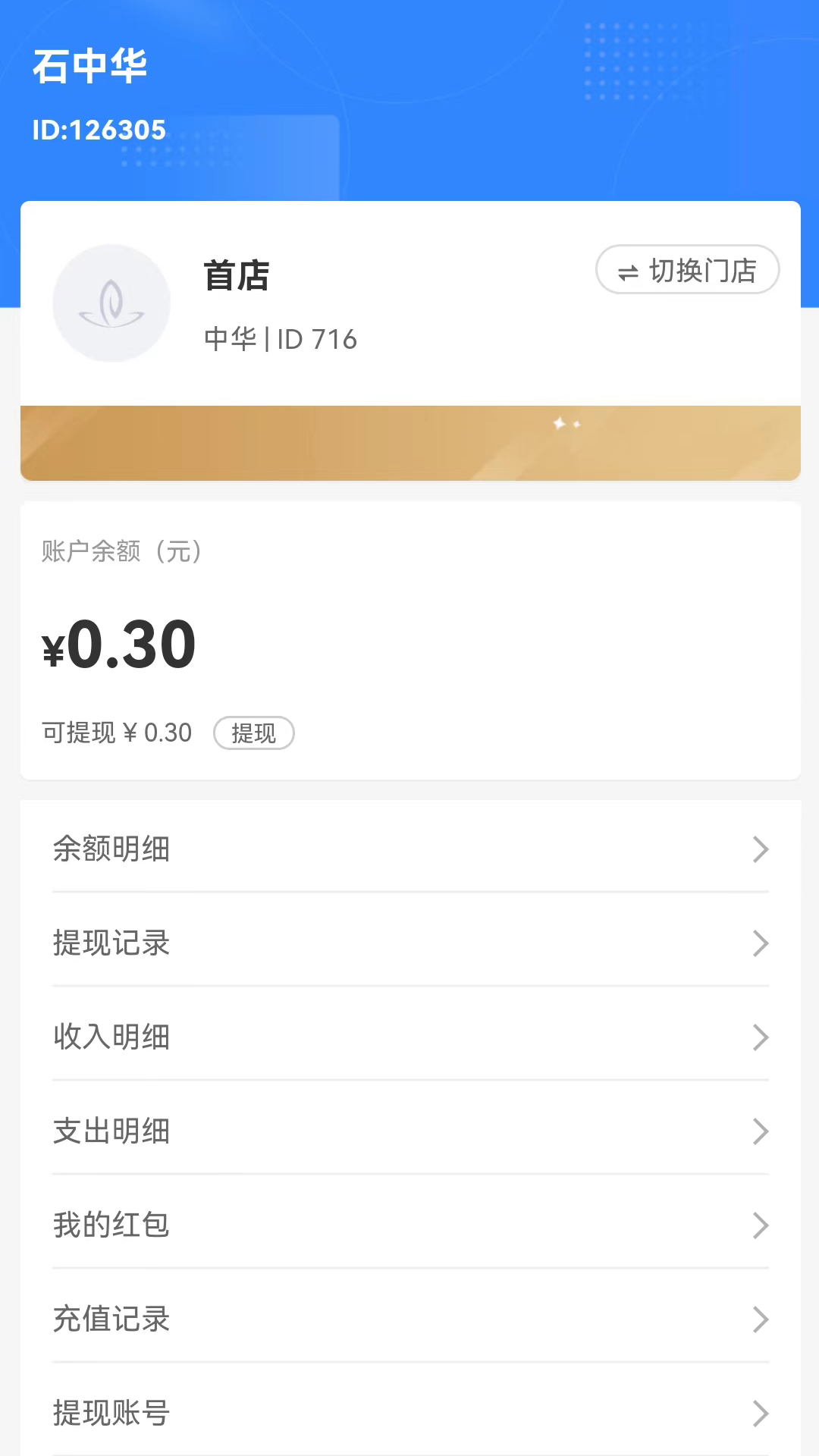Open 我的红包 my red packets
Screen dimensions: 819x1456
pyautogui.click(x=112, y=1225)
